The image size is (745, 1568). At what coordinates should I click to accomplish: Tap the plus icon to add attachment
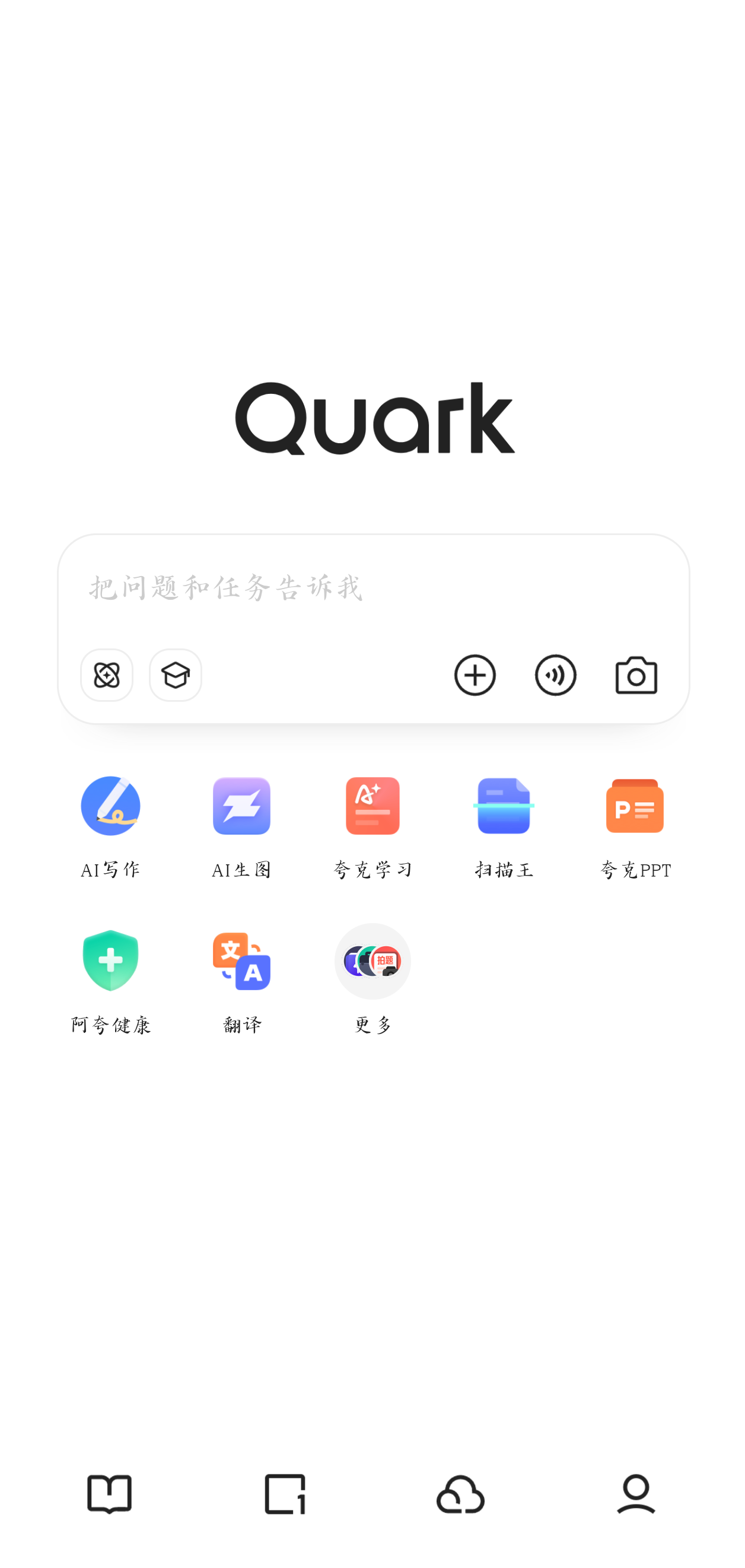475,675
